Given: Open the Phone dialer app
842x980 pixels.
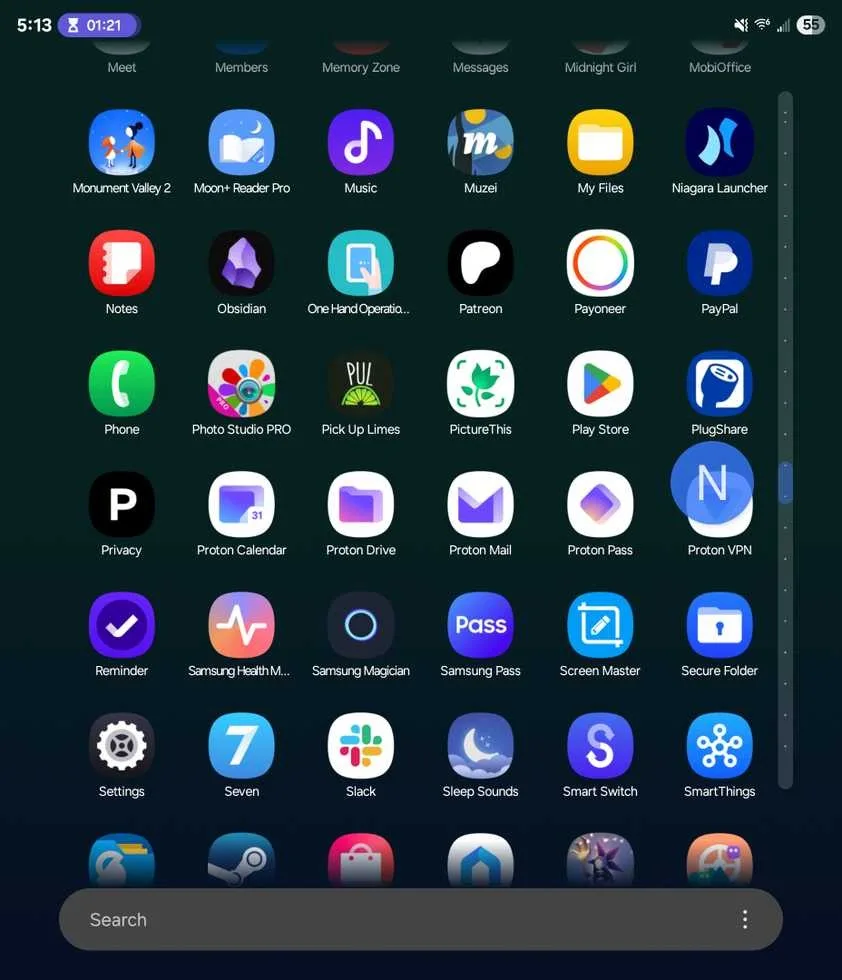Looking at the screenshot, I should pos(122,384).
